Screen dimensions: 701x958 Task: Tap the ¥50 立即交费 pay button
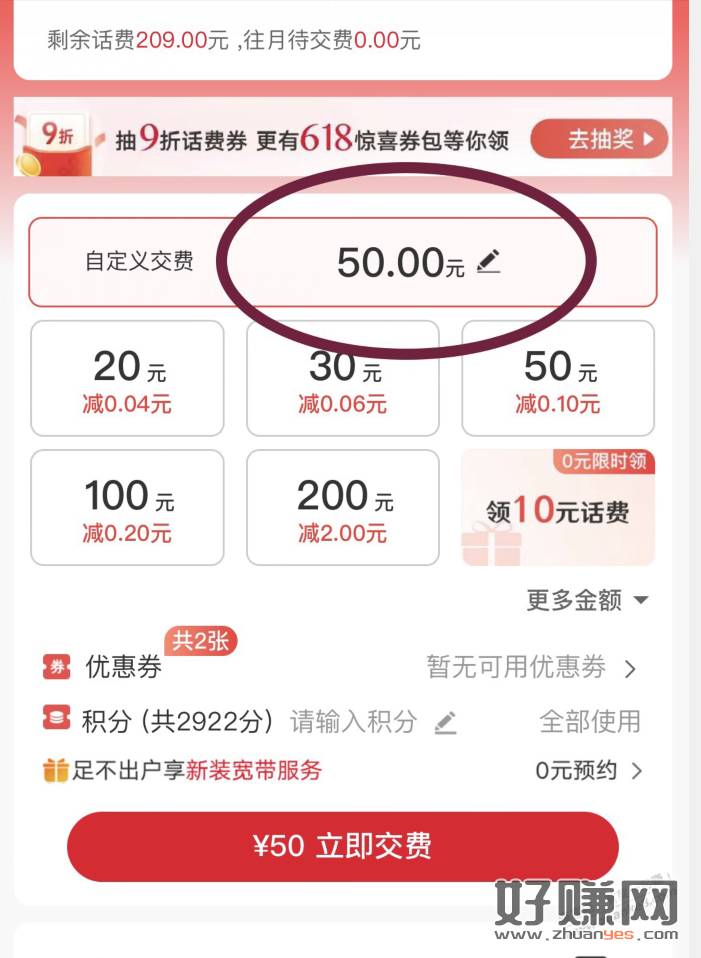(342, 846)
